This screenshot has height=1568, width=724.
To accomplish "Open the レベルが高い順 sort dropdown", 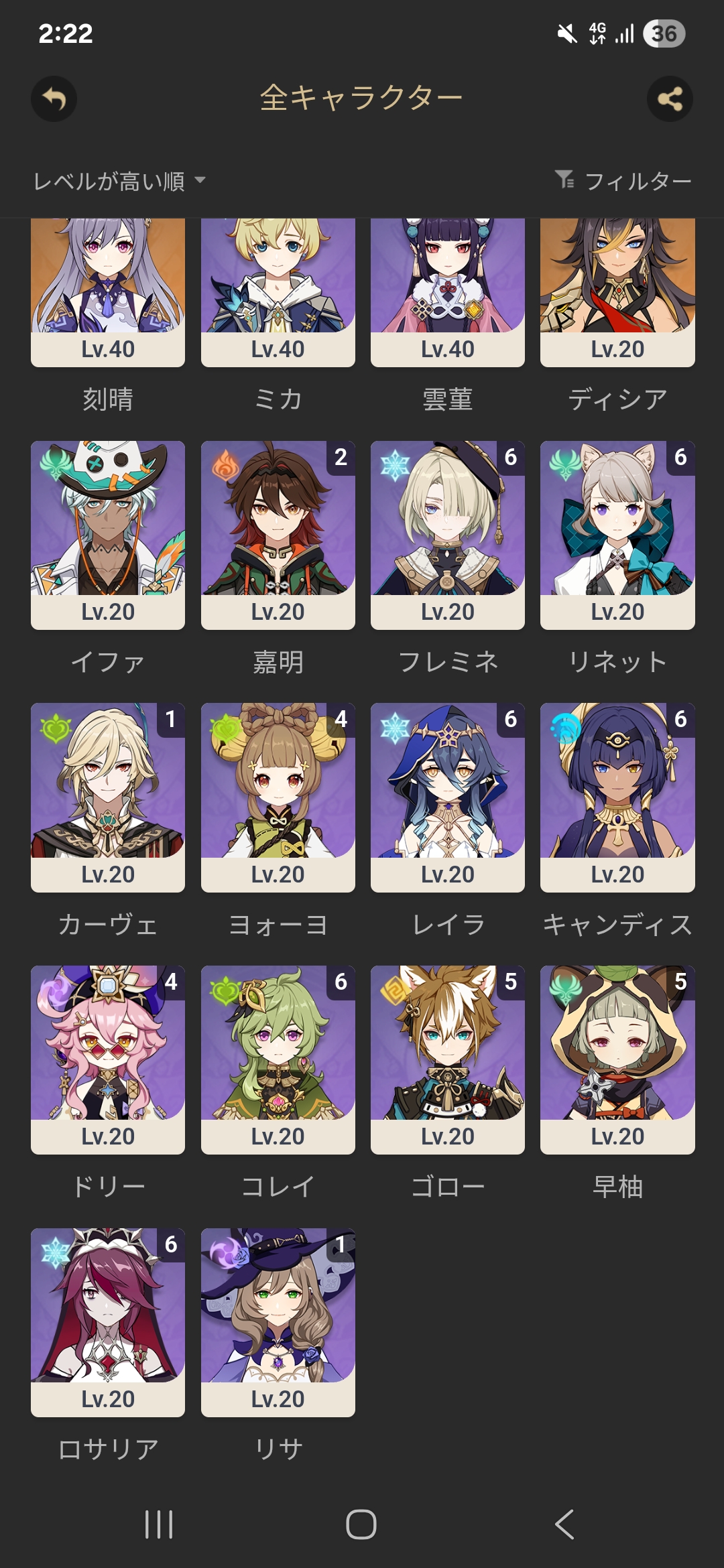I will (119, 181).
